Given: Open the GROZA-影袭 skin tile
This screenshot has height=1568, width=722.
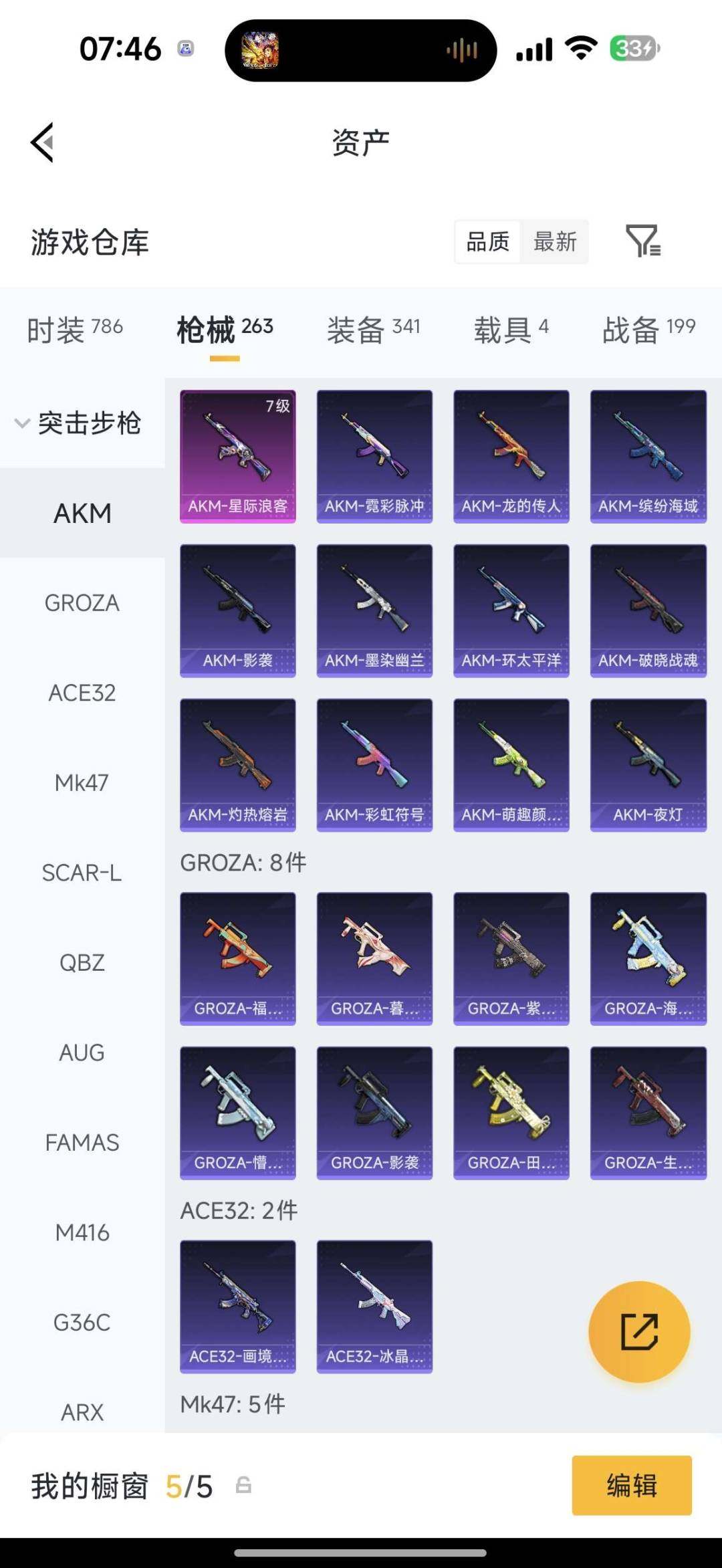Looking at the screenshot, I should pos(374,1113).
